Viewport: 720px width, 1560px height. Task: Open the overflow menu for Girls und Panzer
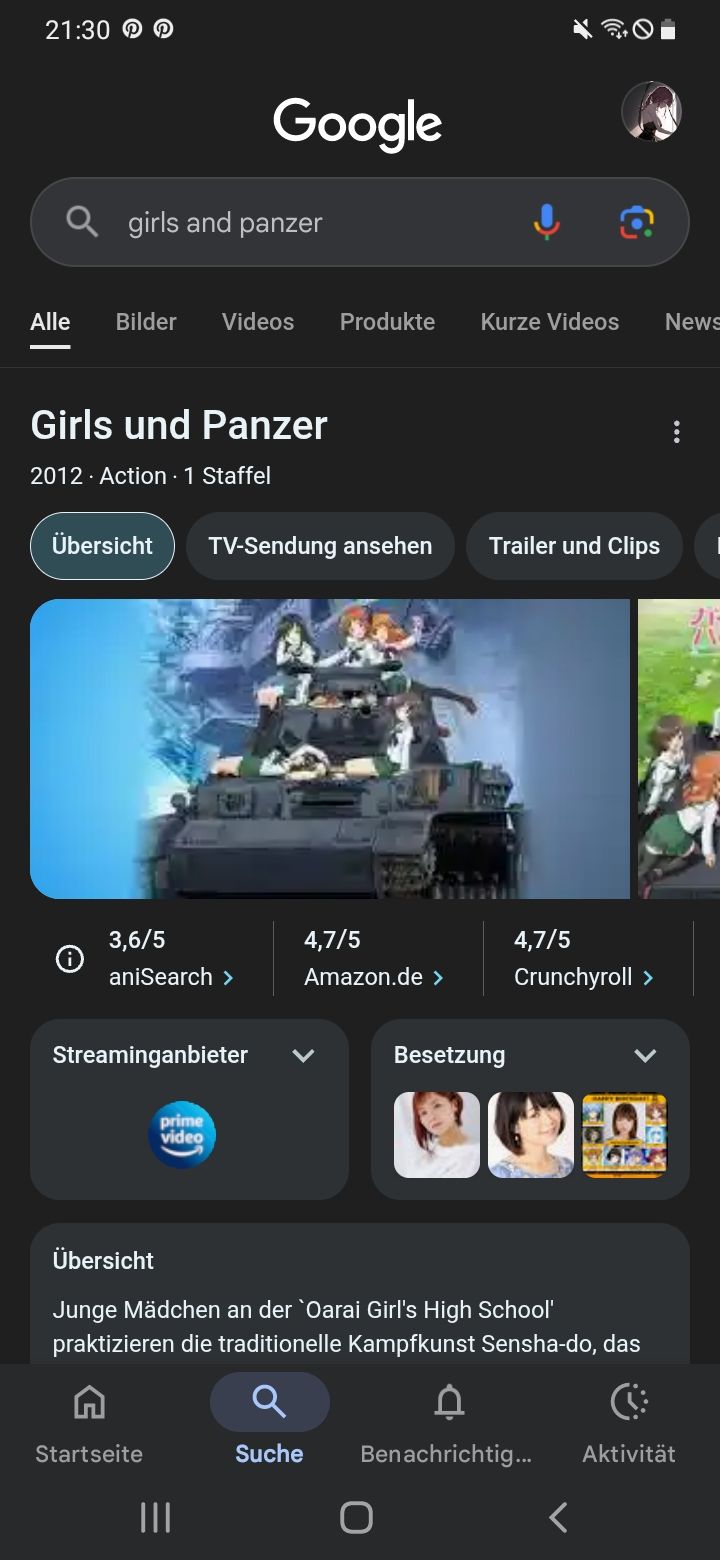677,432
